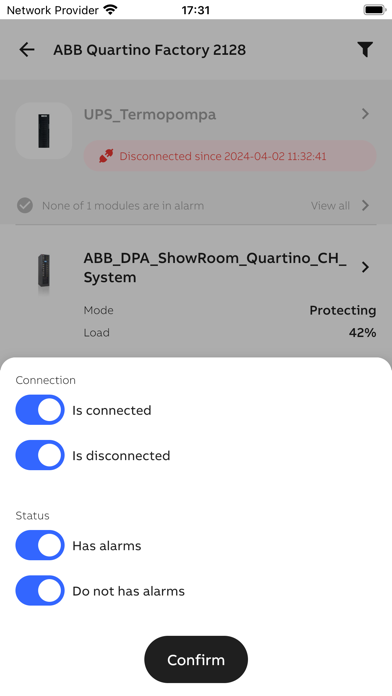Toggle the Do not has alarms switch
The width and height of the screenshot is (392, 696).
(40, 590)
